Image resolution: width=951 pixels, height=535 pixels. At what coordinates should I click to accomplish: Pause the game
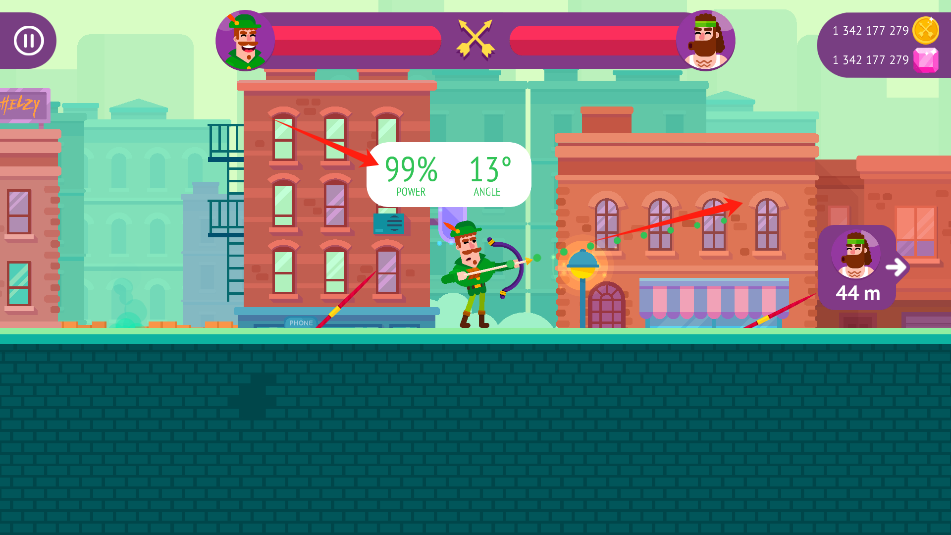28,40
